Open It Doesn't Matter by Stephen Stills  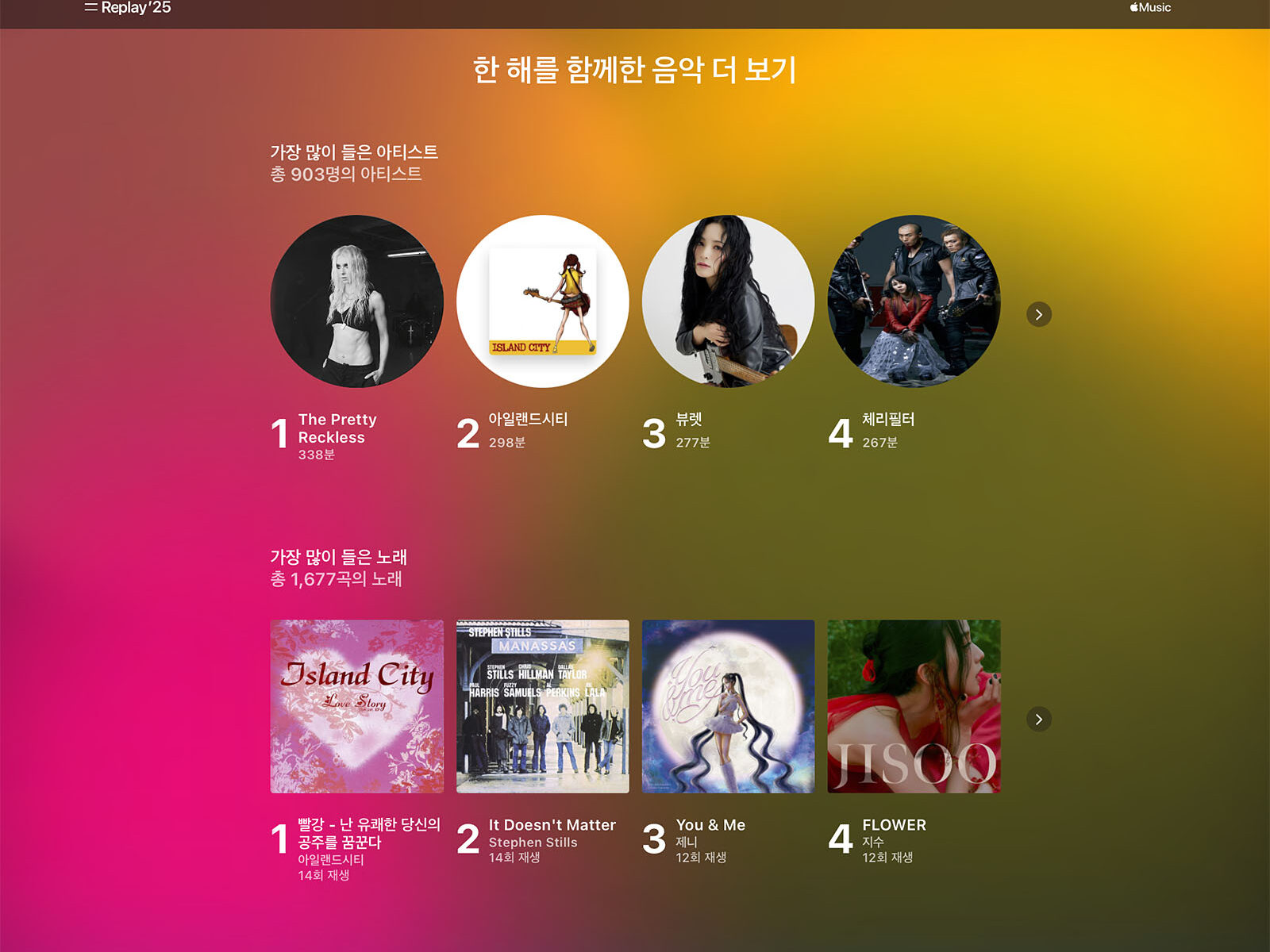pyautogui.click(x=543, y=706)
